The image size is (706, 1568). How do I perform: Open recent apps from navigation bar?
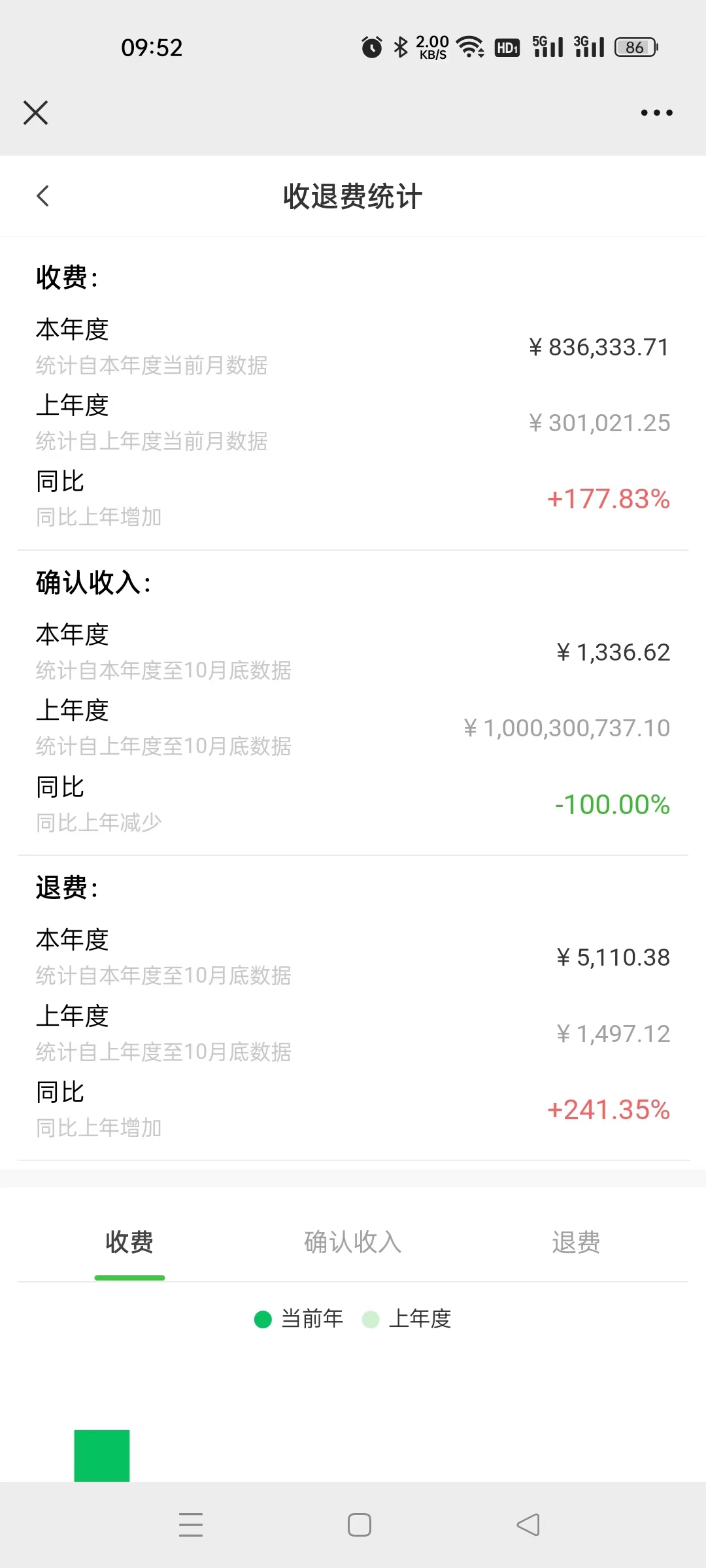191,1525
